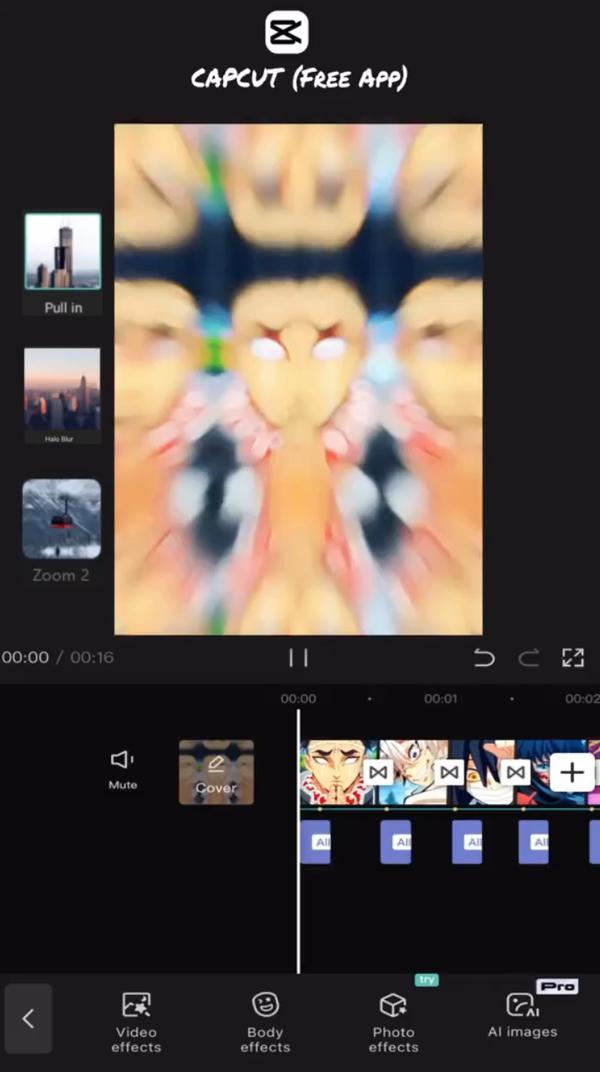Mute the clip audio
The height and width of the screenshot is (1072, 600).
point(122,768)
